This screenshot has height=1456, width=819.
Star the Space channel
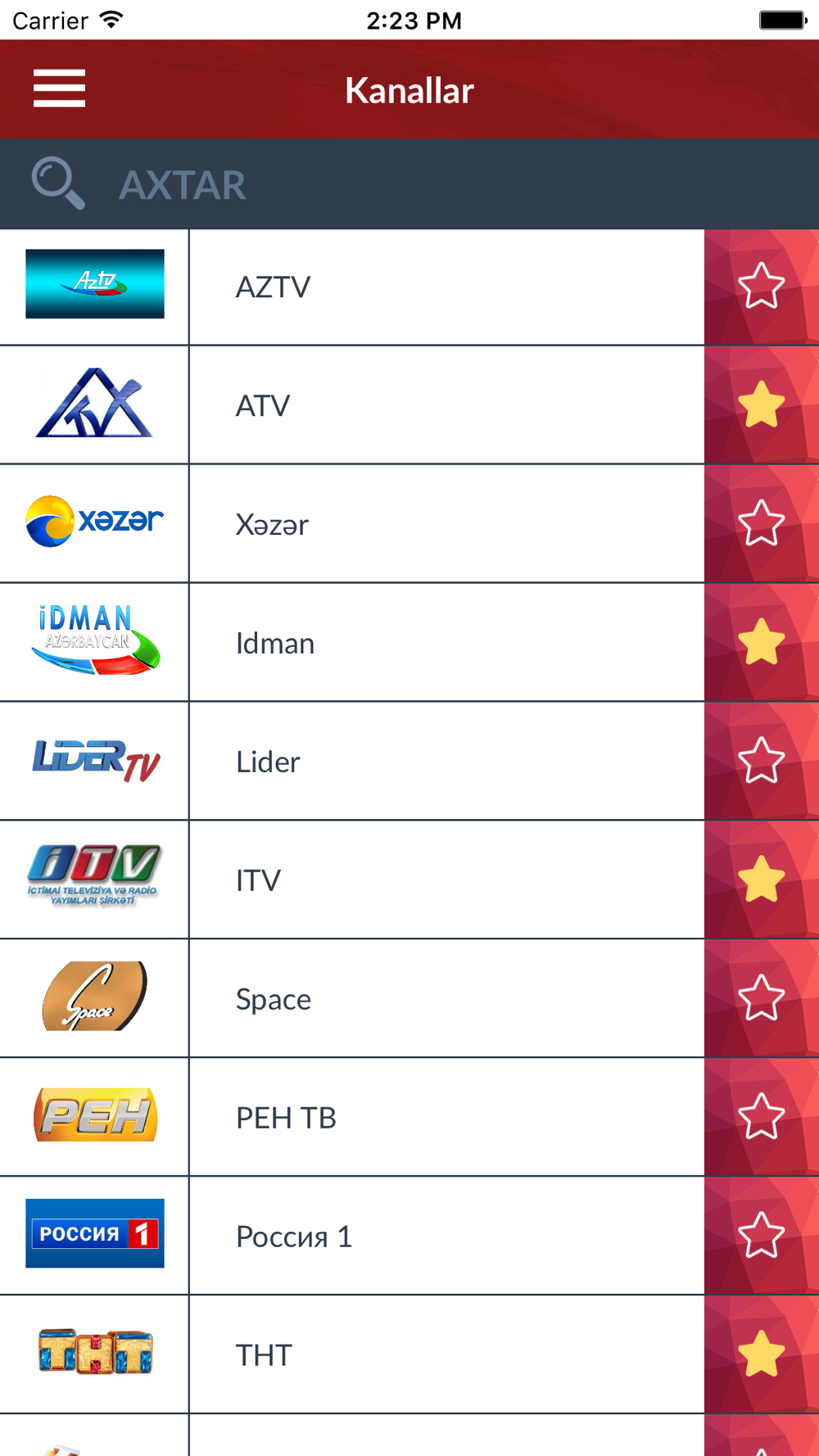[x=762, y=998]
